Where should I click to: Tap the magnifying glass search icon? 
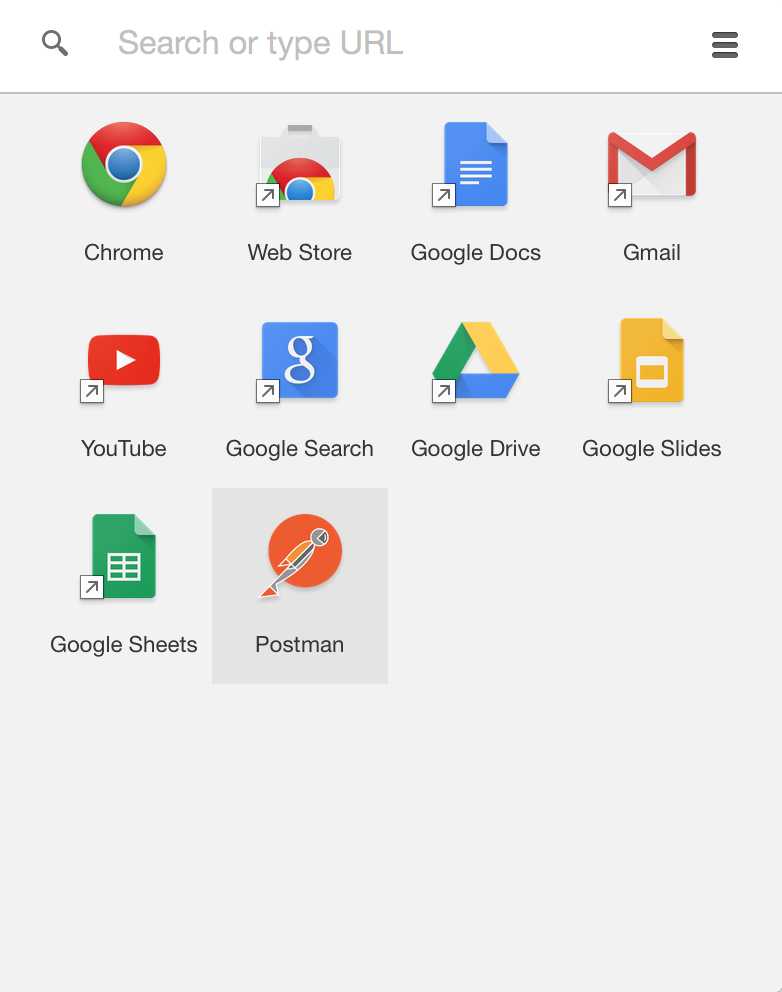(x=55, y=43)
